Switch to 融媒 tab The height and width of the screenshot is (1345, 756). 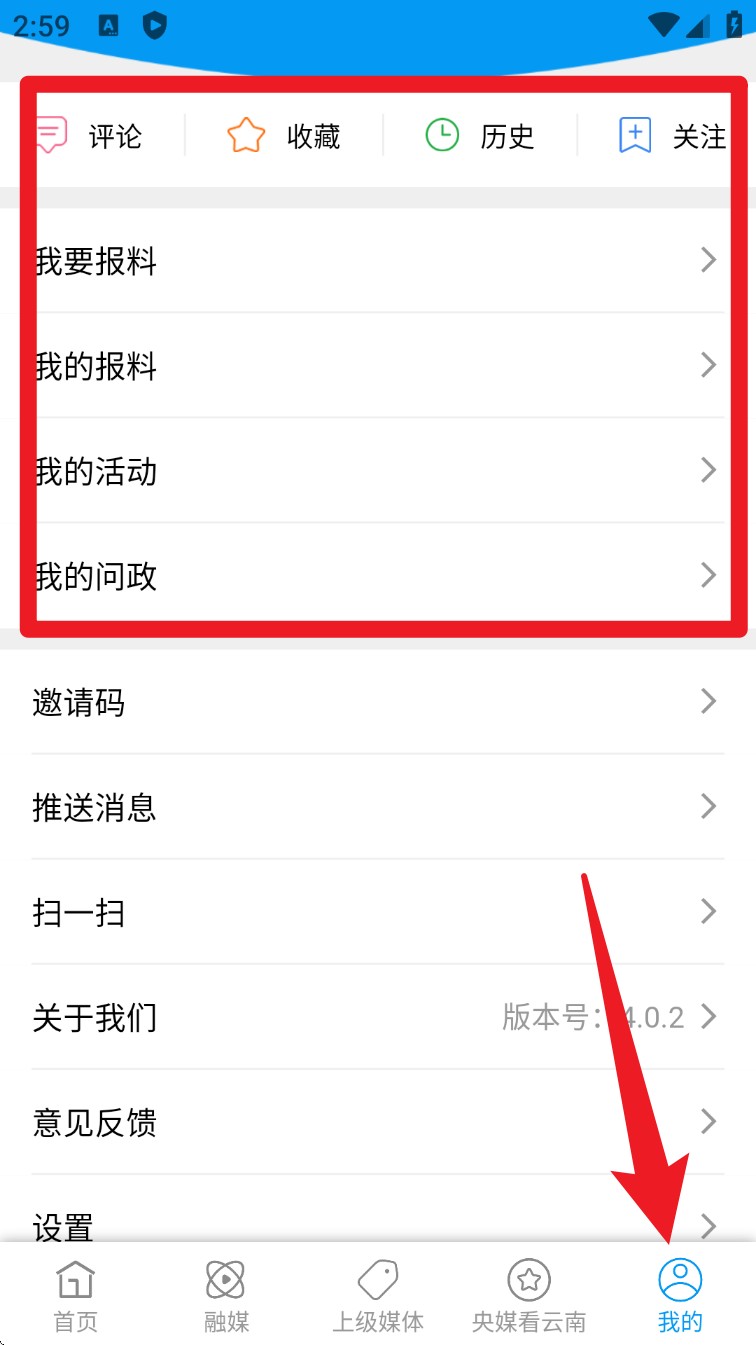(227, 1296)
